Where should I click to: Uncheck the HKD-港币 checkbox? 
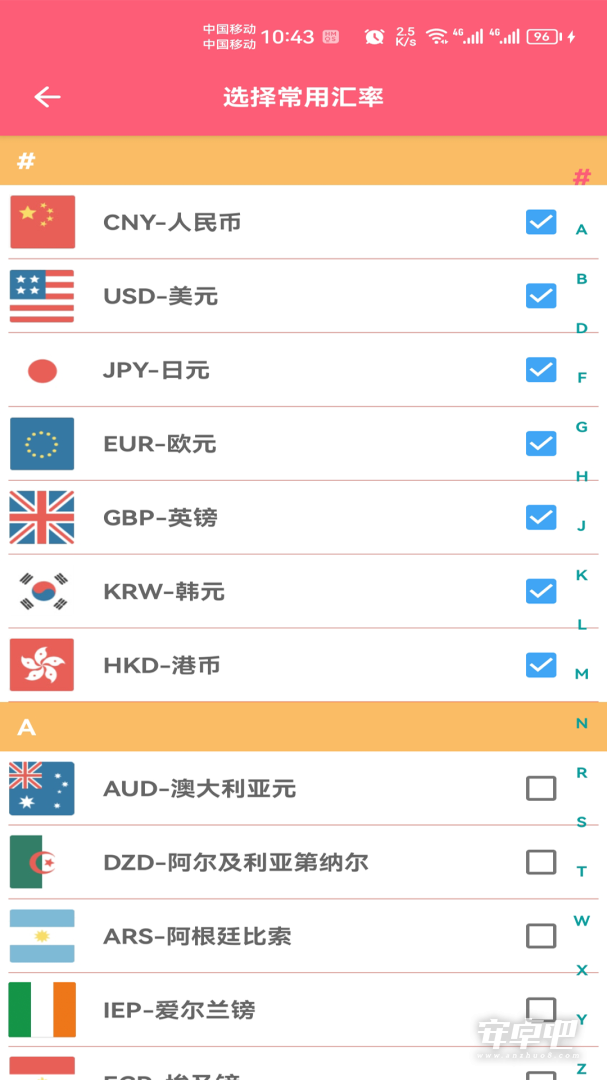point(541,665)
